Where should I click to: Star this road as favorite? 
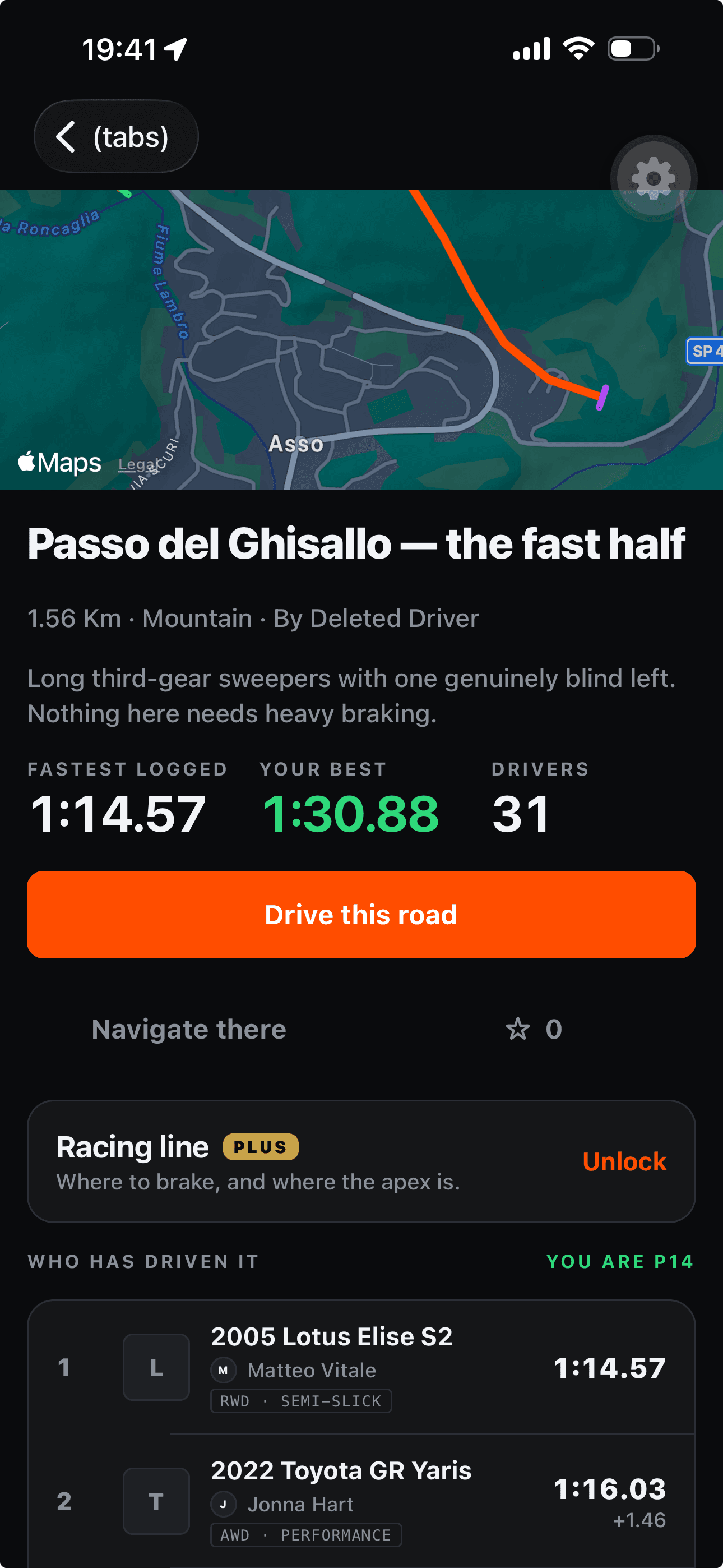tap(533, 1029)
